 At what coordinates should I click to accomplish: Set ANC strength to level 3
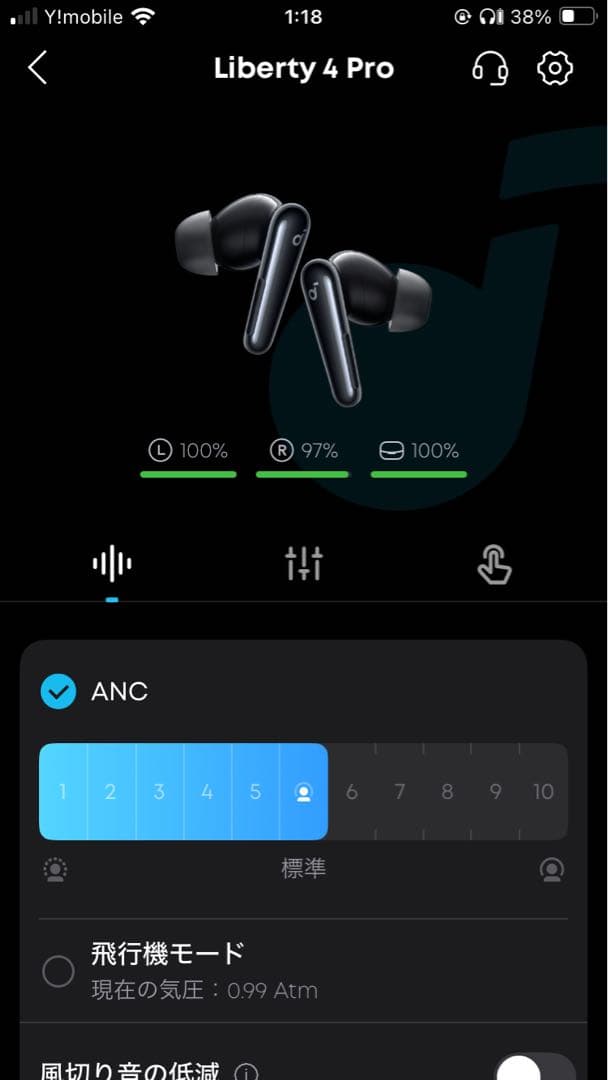[159, 792]
